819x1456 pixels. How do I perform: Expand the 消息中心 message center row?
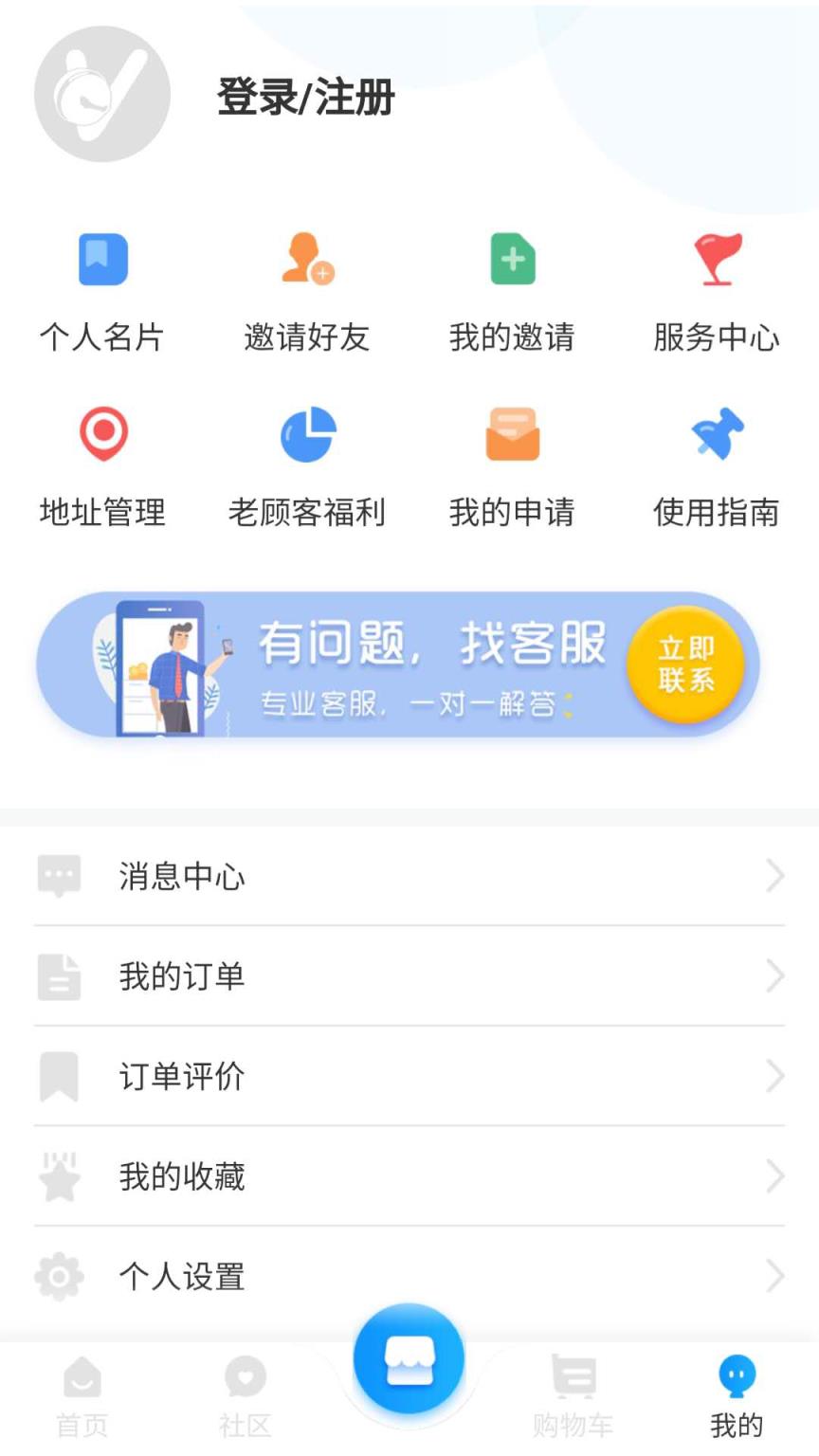click(409, 877)
